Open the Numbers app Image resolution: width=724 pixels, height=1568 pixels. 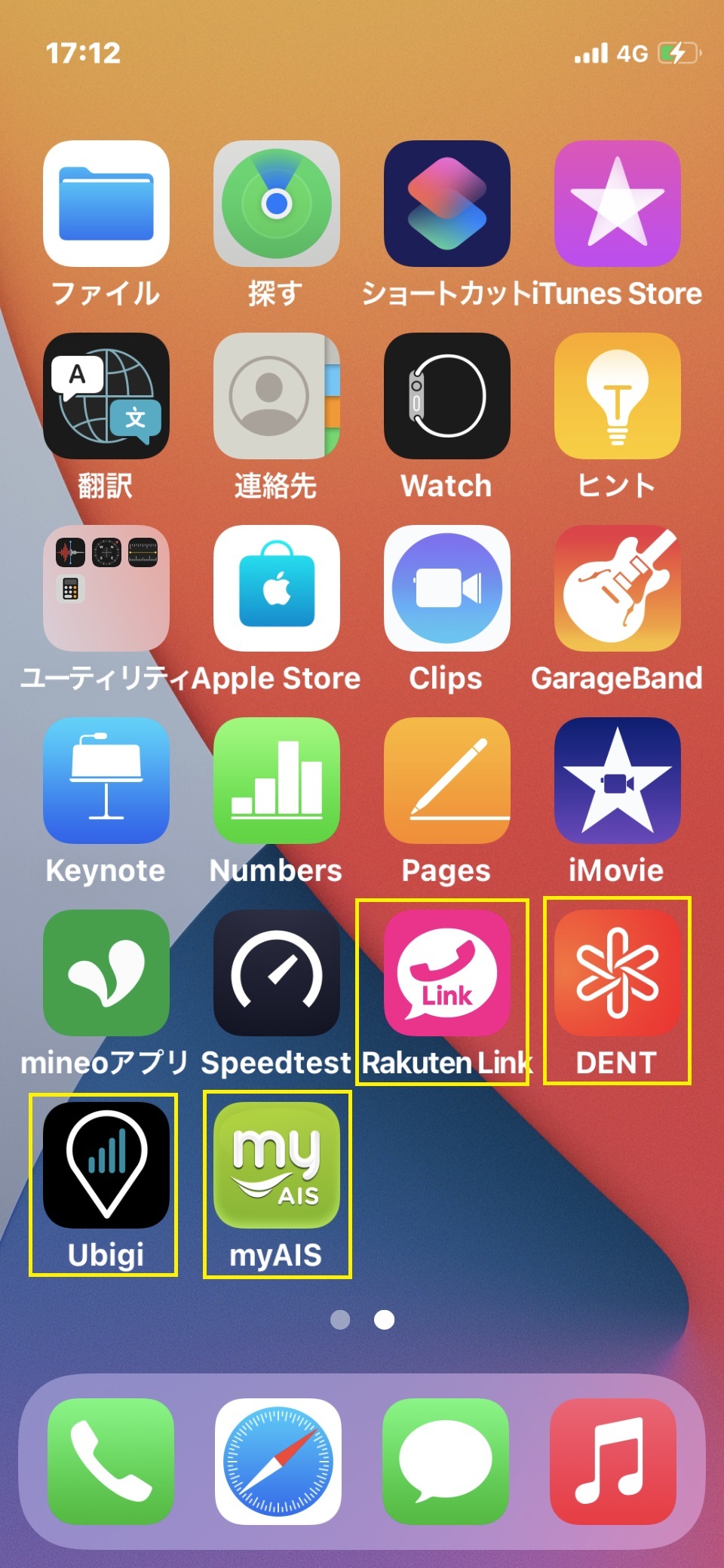click(277, 781)
